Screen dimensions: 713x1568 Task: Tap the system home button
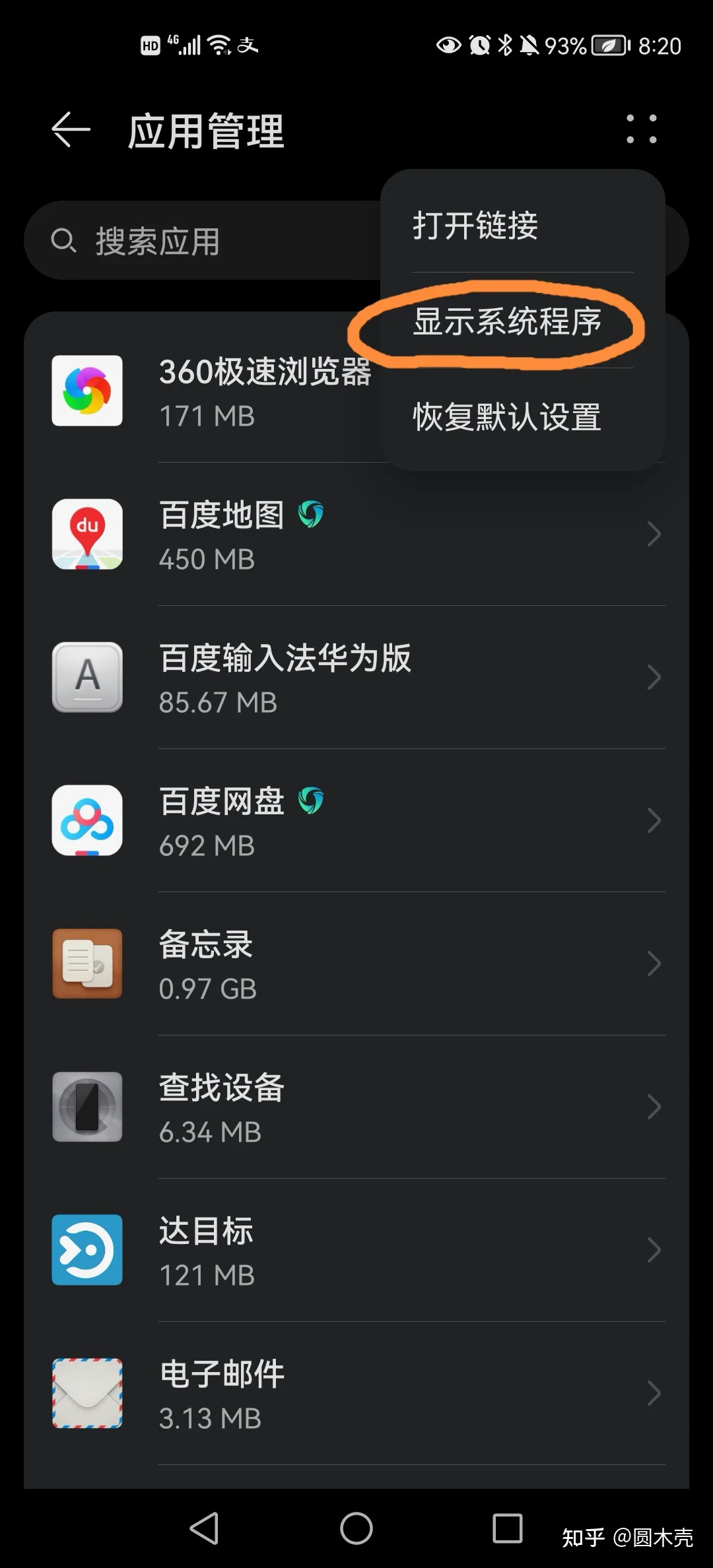pos(356,1528)
